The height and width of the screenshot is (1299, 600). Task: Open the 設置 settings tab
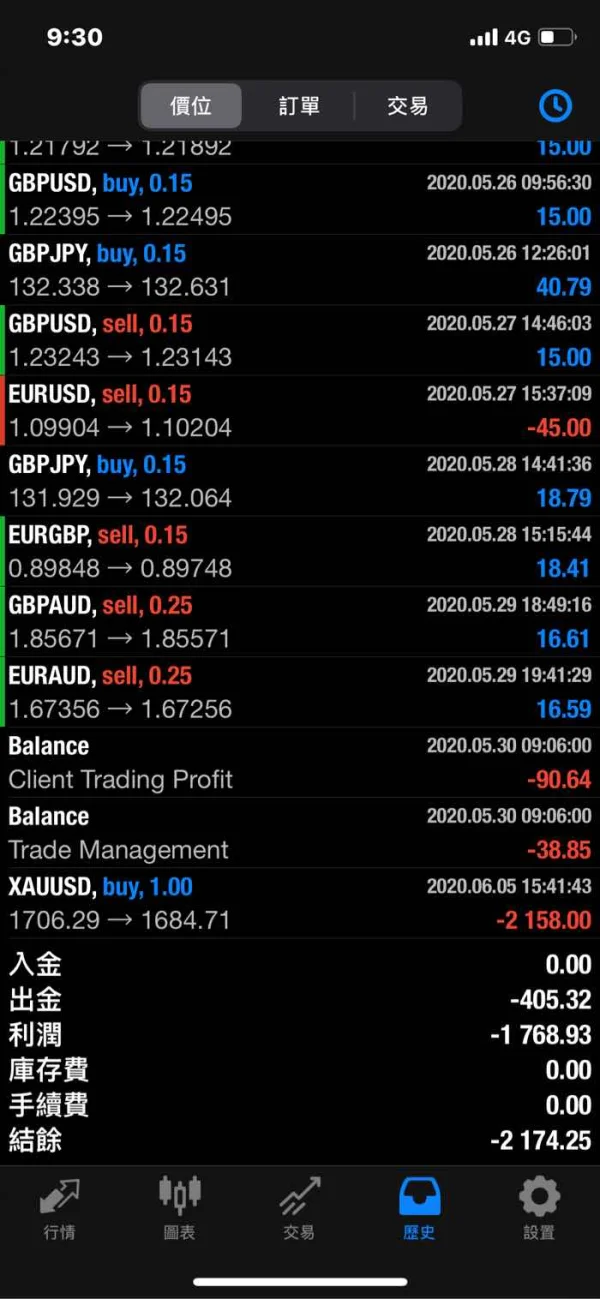coord(539,1207)
